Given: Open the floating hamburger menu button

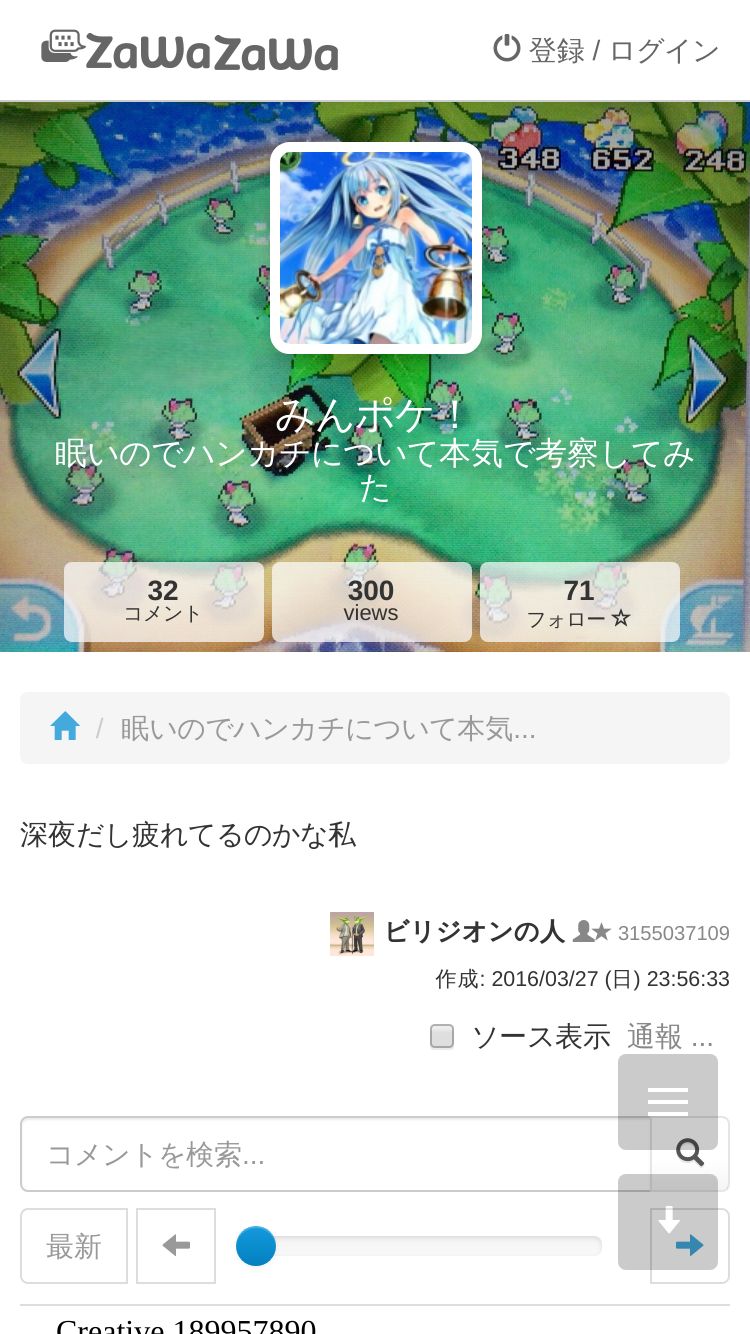Looking at the screenshot, I should click(x=668, y=1102).
